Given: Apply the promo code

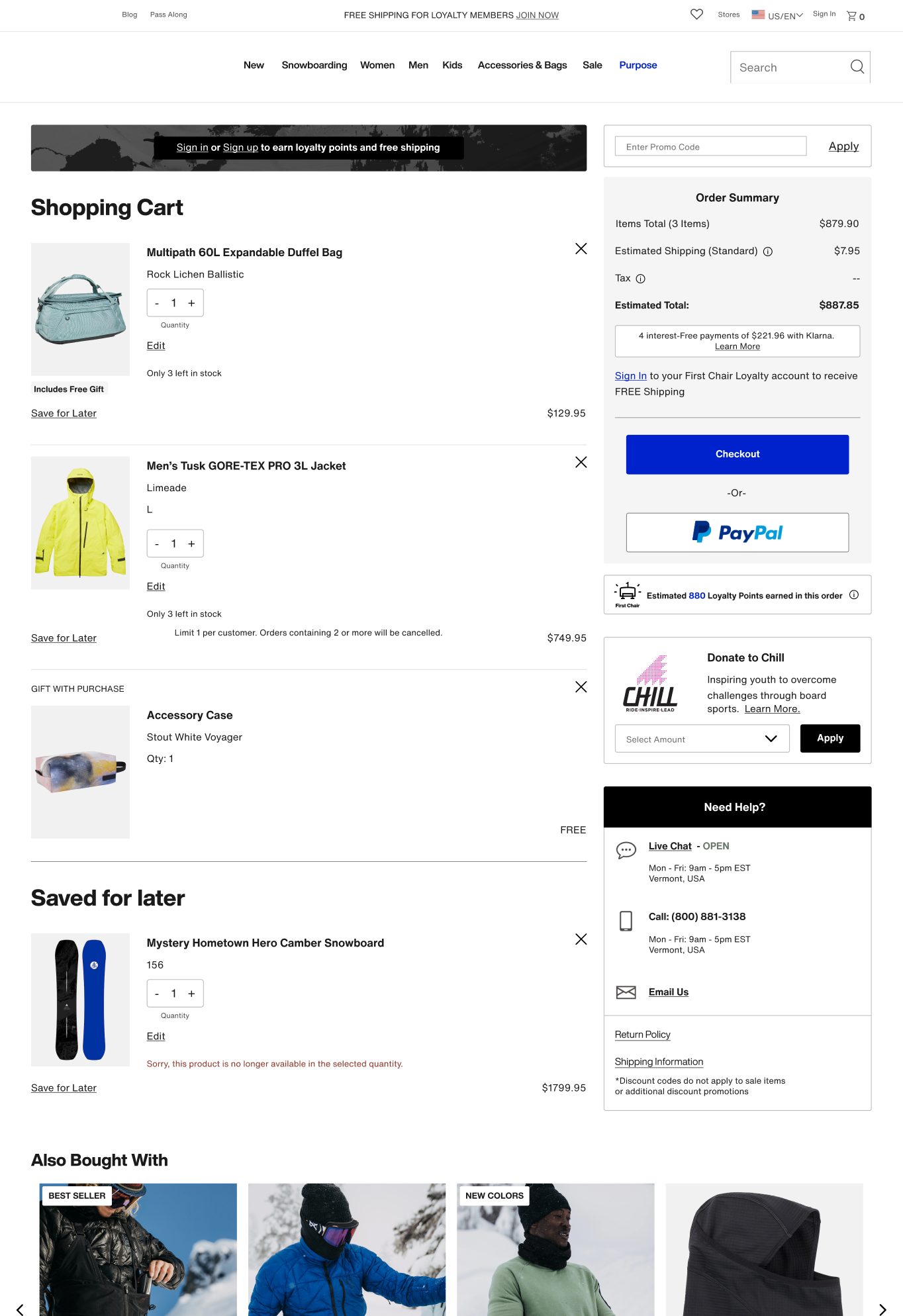Looking at the screenshot, I should pyautogui.click(x=843, y=146).
